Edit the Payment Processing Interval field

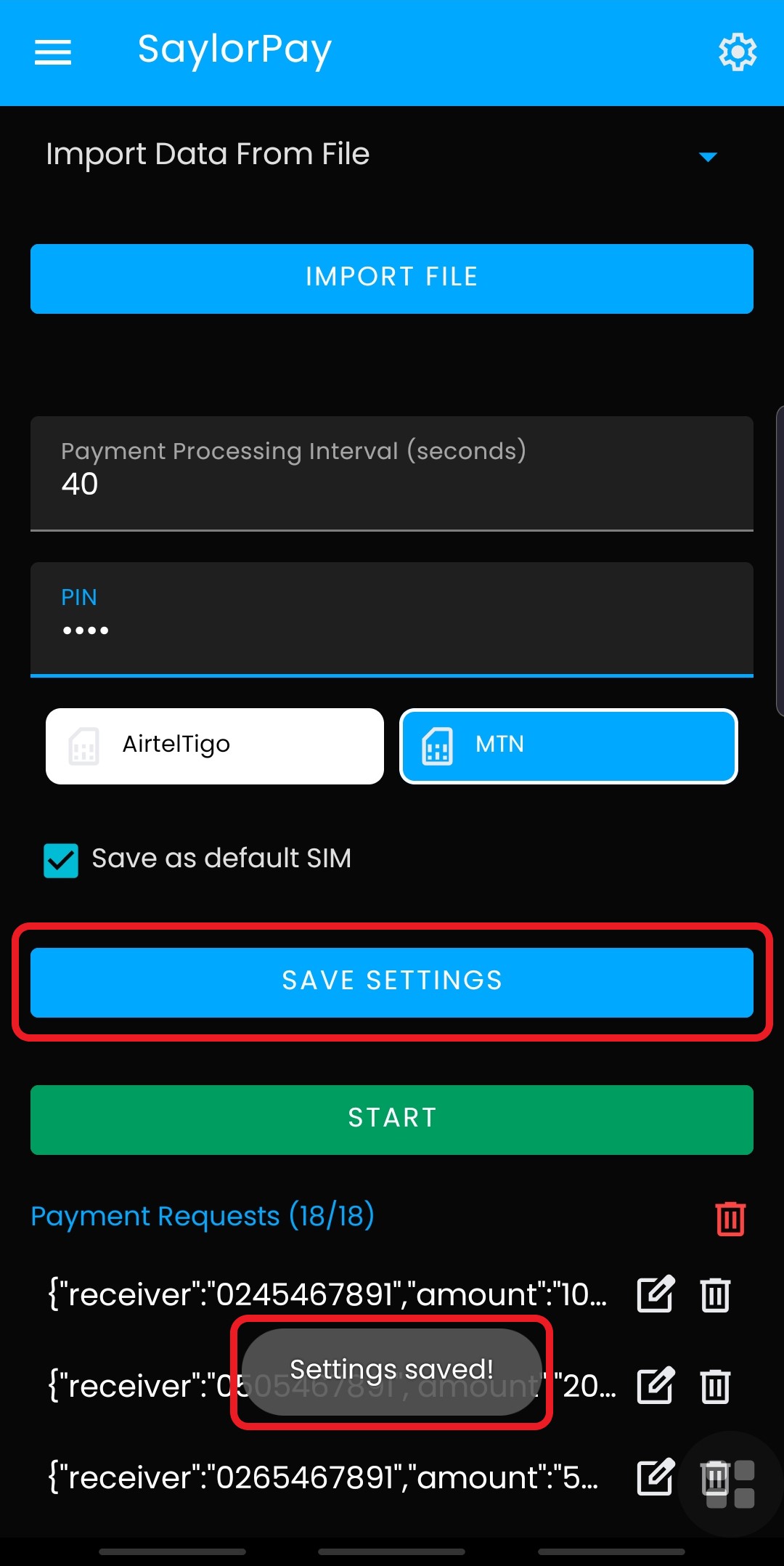click(392, 474)
